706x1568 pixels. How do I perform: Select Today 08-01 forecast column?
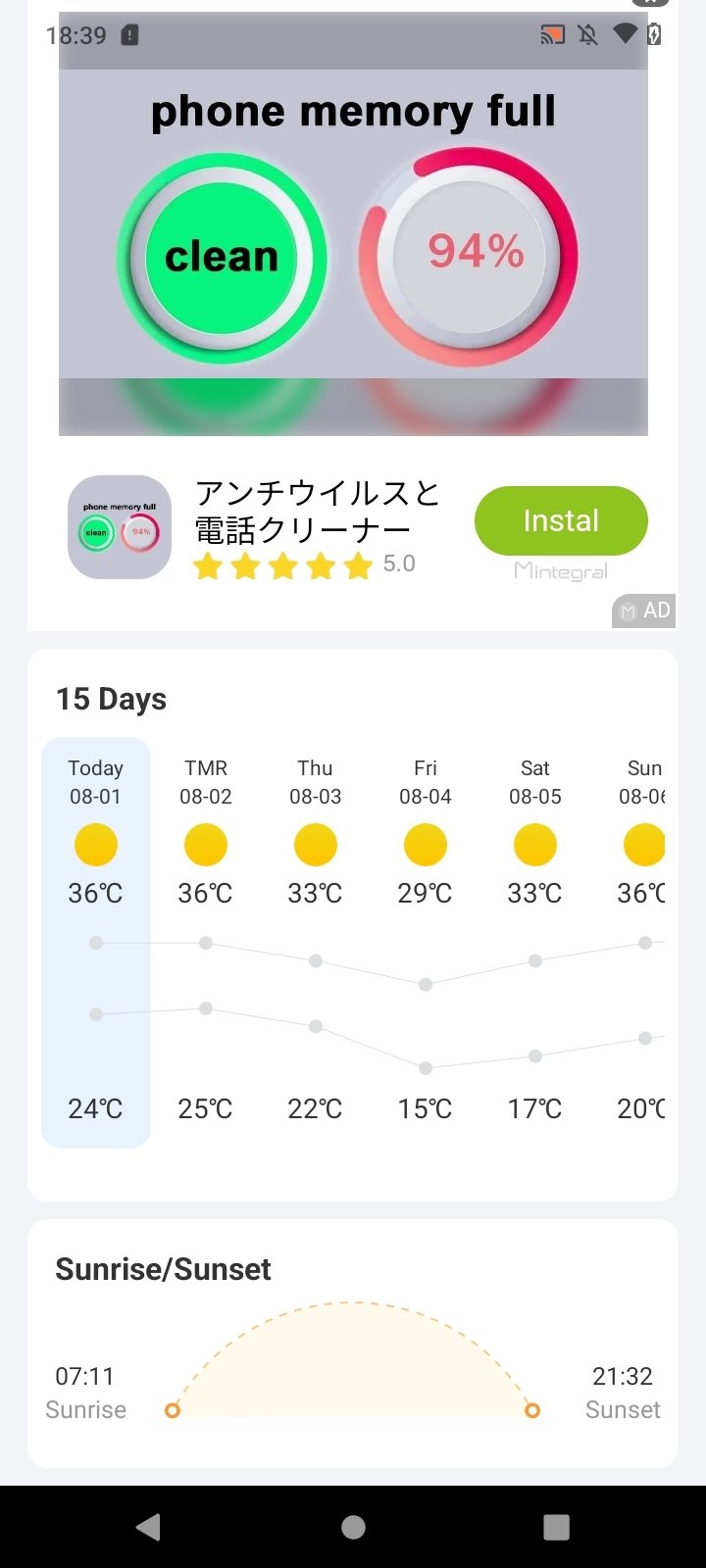tap(96, 942)
